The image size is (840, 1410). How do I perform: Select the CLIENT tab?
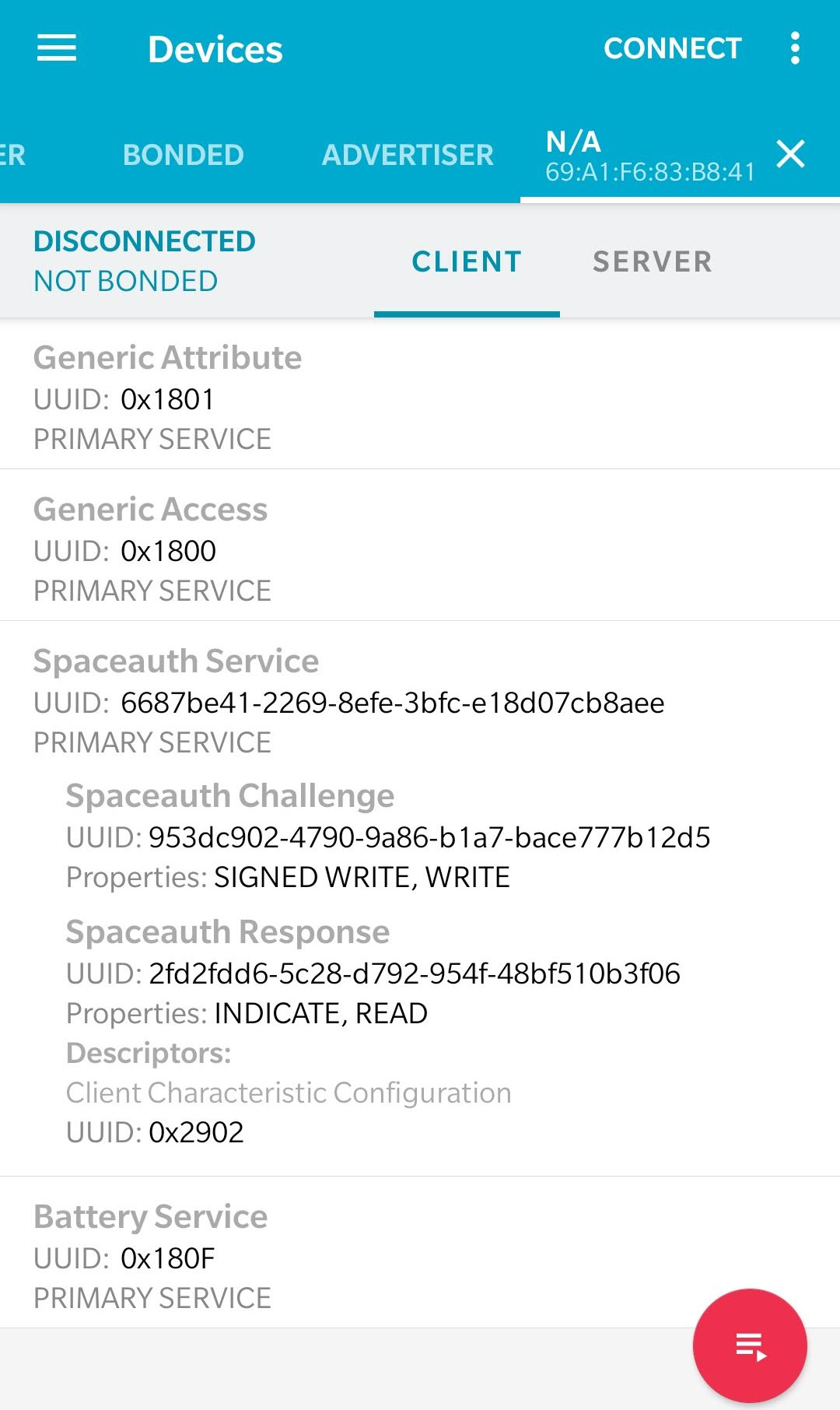click(x=467, y=261)
